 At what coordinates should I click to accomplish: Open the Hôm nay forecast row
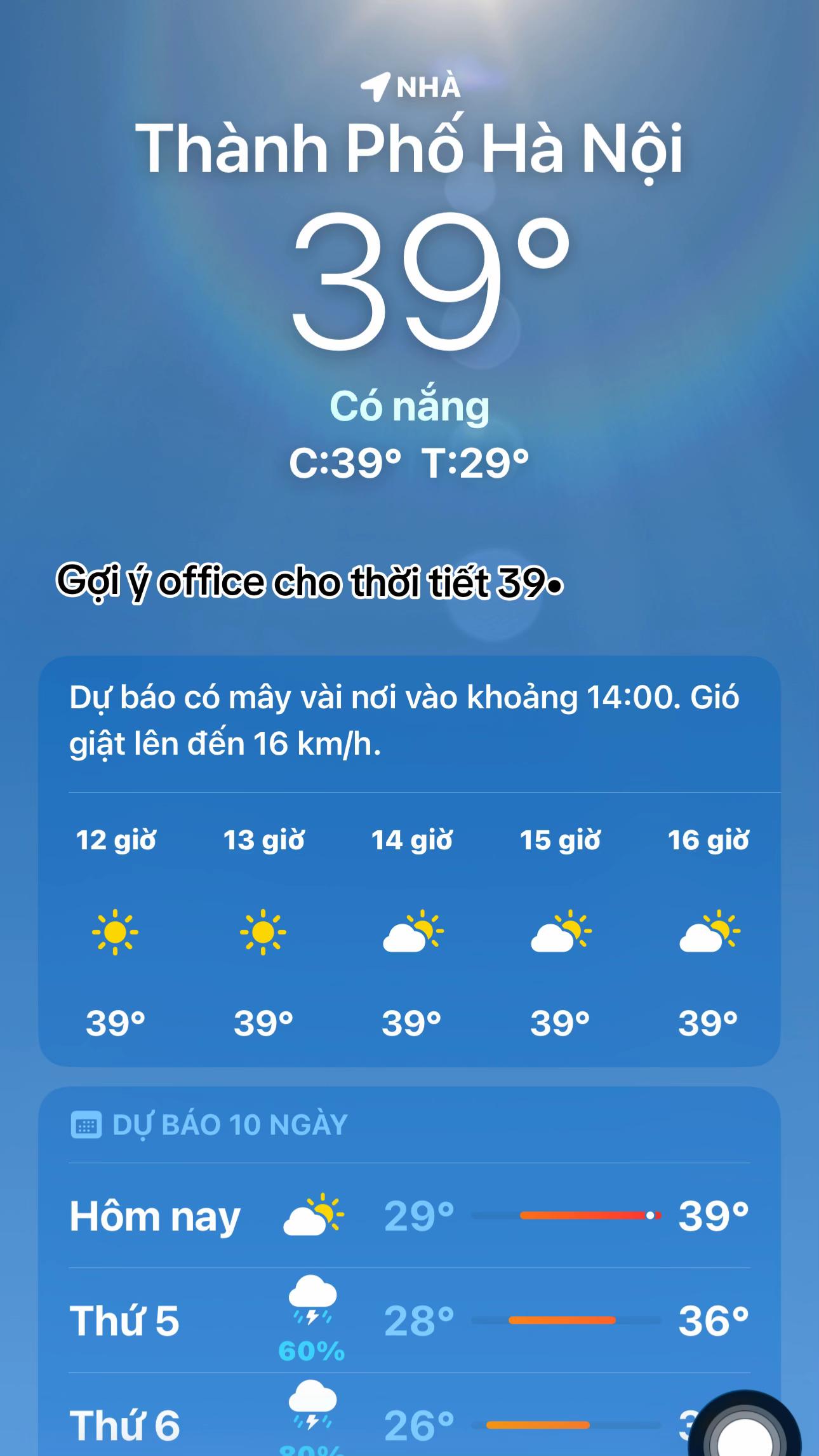tap(409, 1216)
